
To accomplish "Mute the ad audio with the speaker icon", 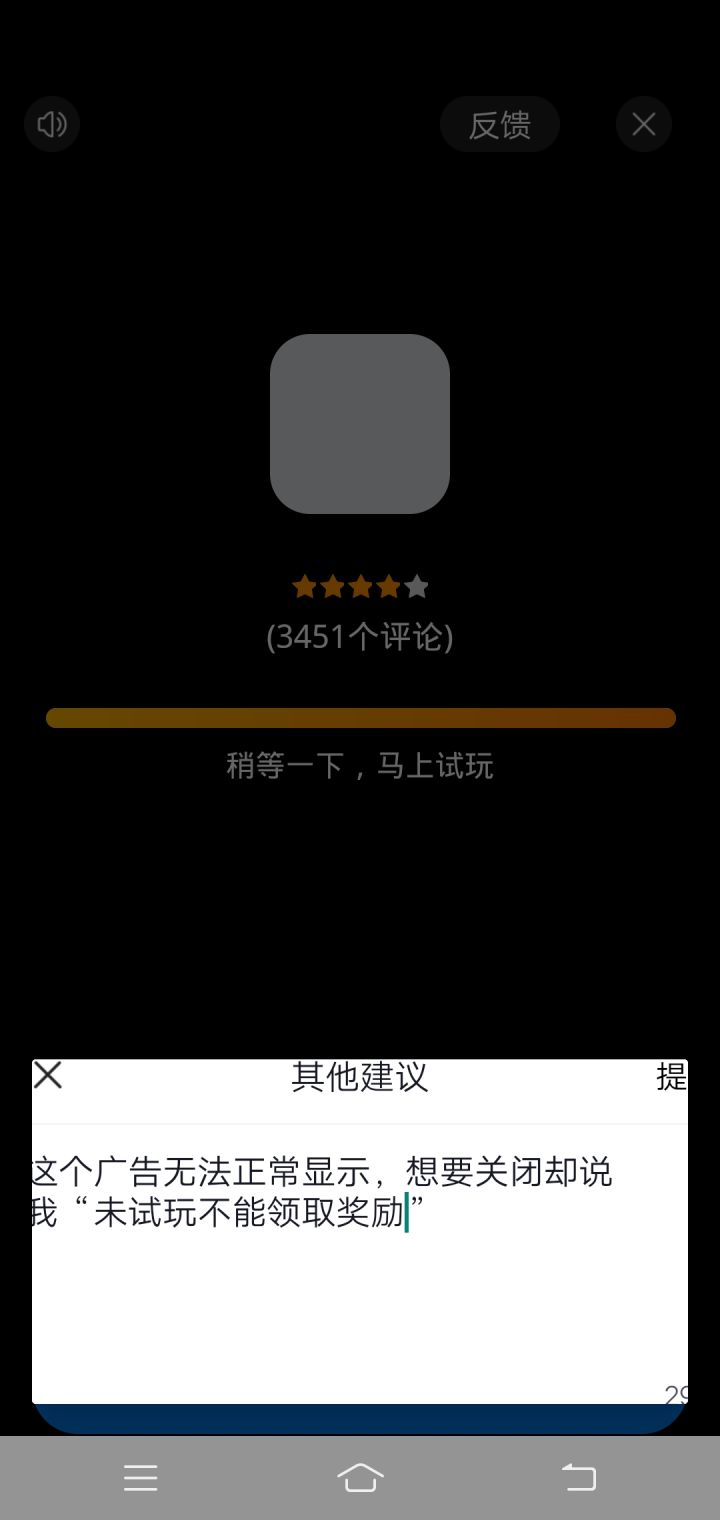I will (51, 124).
